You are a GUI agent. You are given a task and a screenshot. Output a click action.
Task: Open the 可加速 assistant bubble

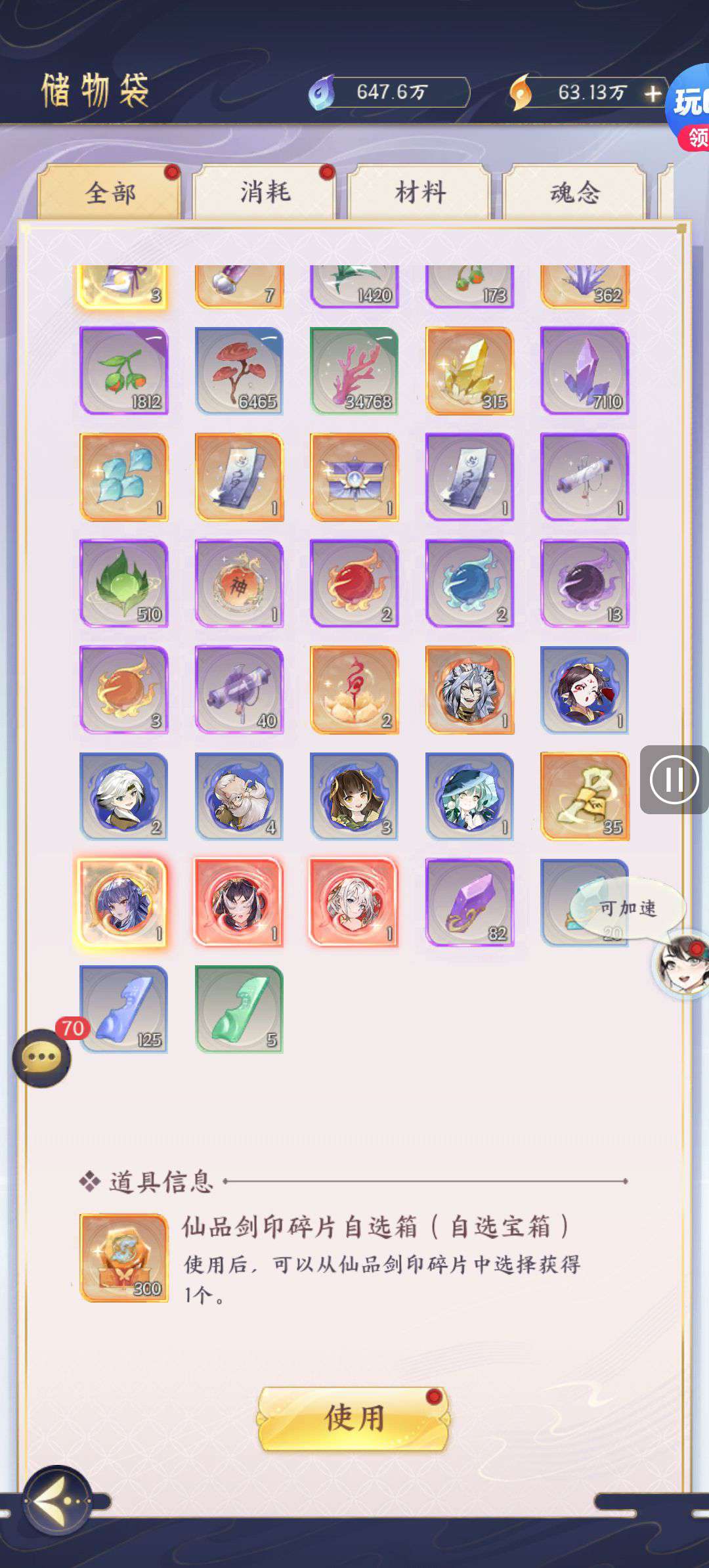627,908
